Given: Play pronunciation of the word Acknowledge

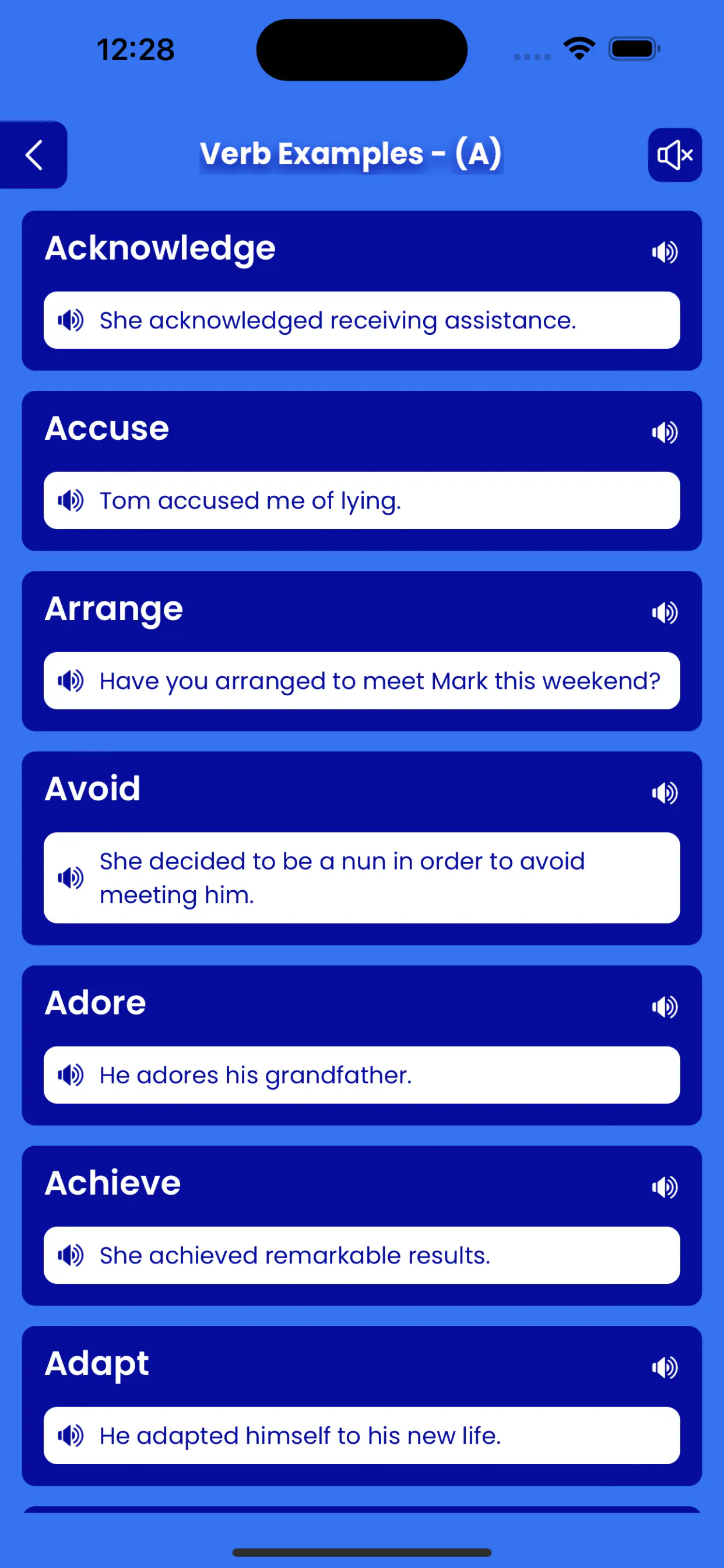Looking at the screenshot, I should coord(665,251).
